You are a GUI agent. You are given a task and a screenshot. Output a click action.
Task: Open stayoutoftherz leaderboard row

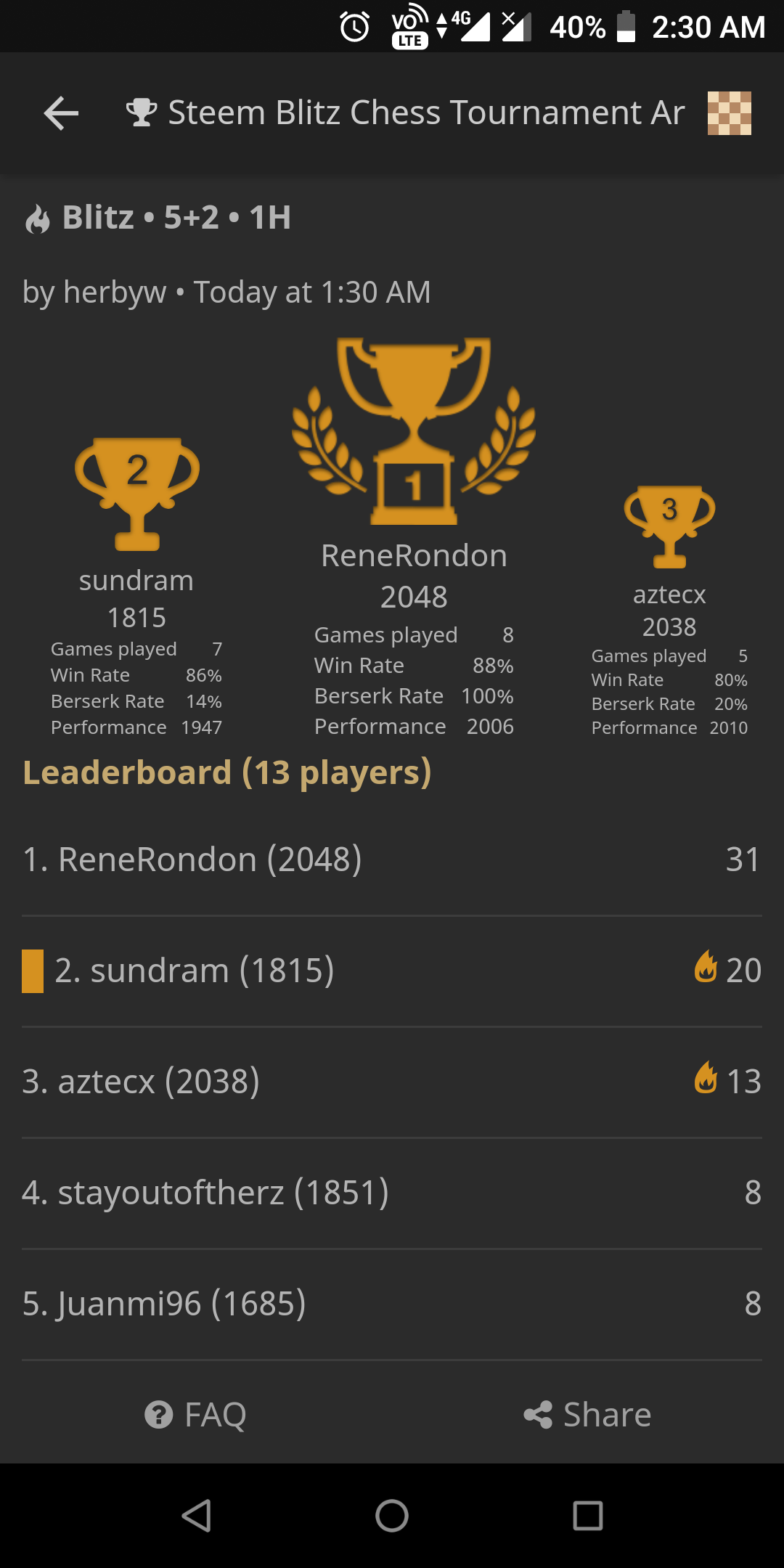(x=392, y=1193)
